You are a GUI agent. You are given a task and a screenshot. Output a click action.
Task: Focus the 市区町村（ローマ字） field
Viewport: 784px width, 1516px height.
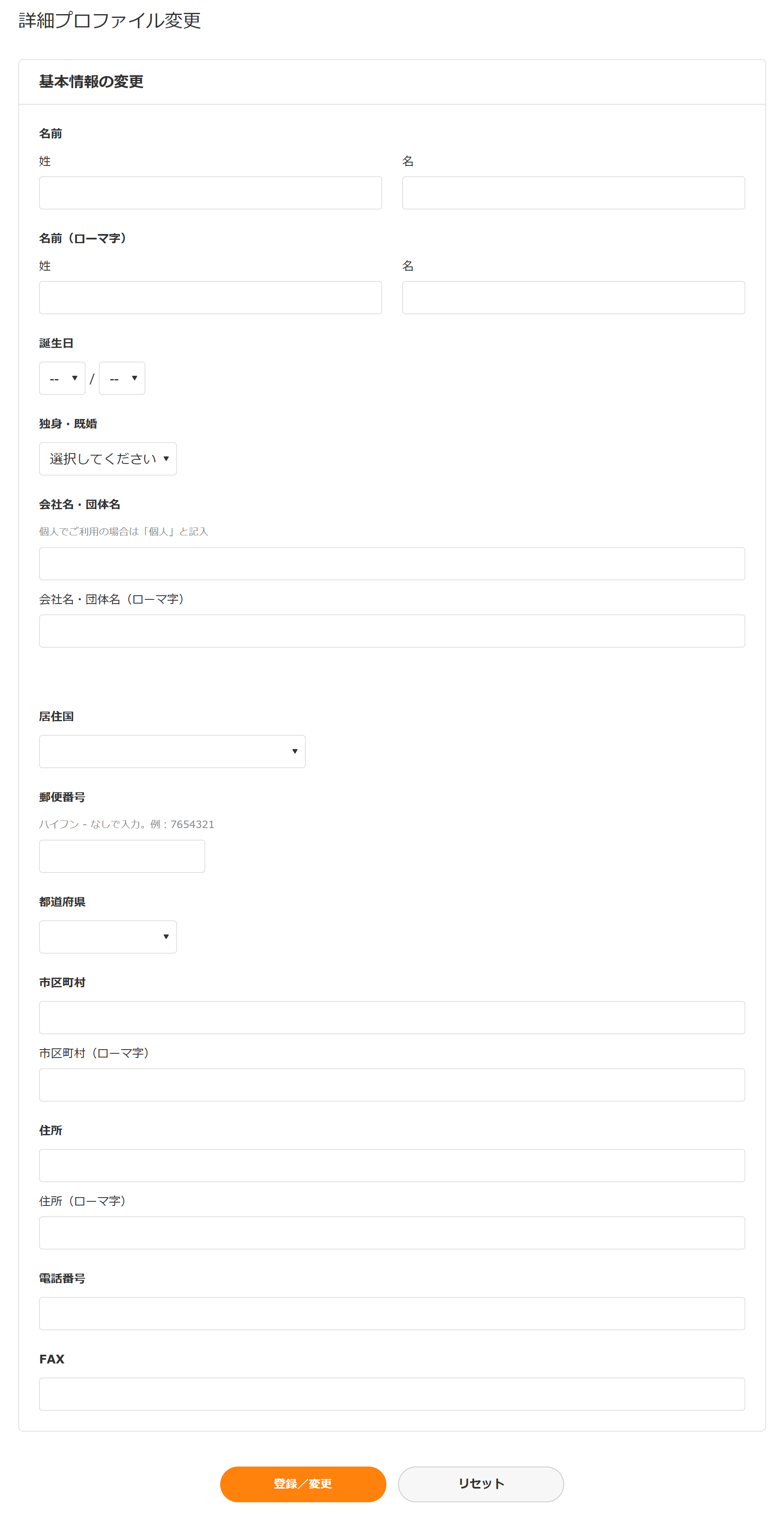[392, 1085]
